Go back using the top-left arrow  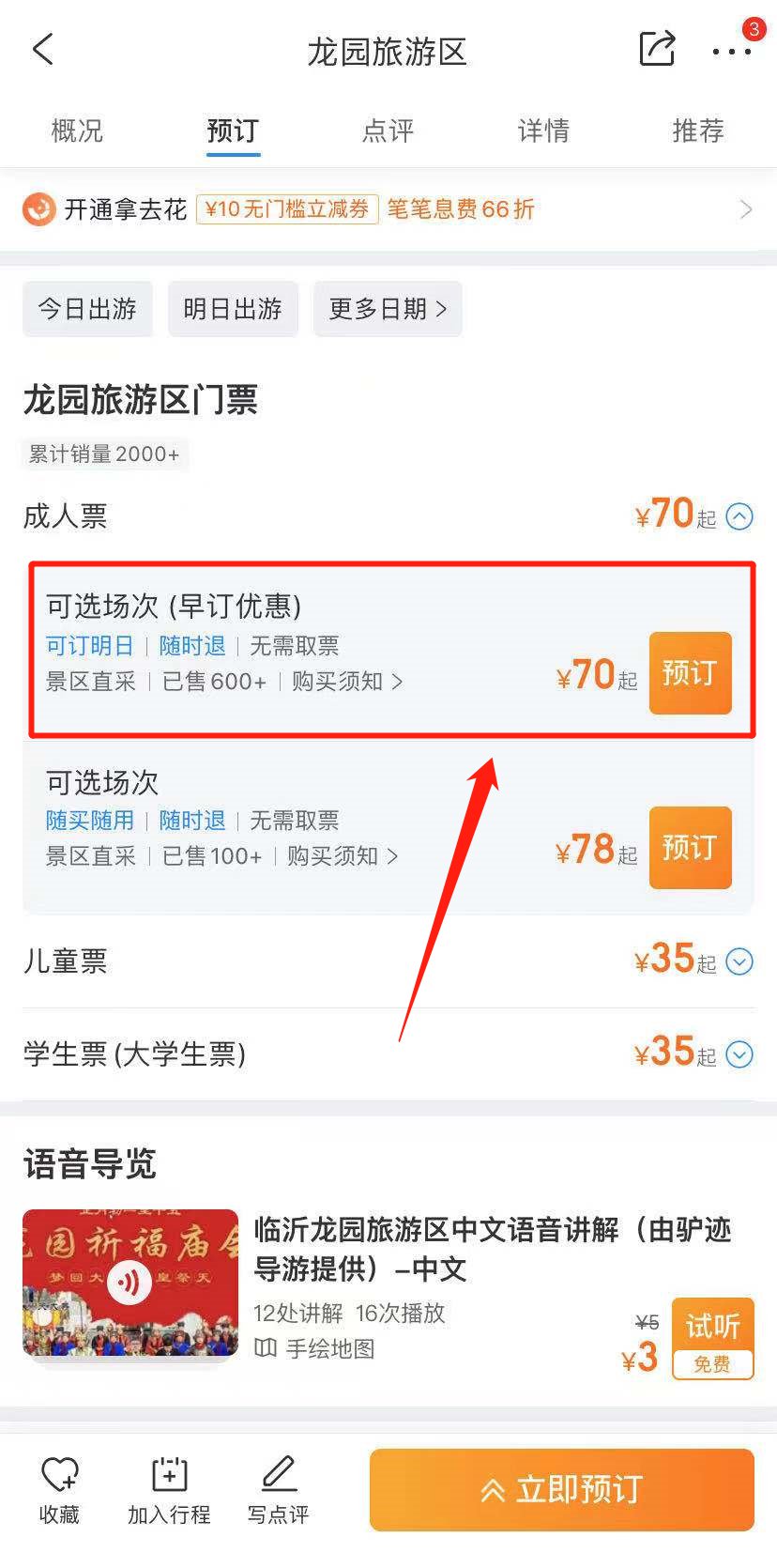click(43, 50)
